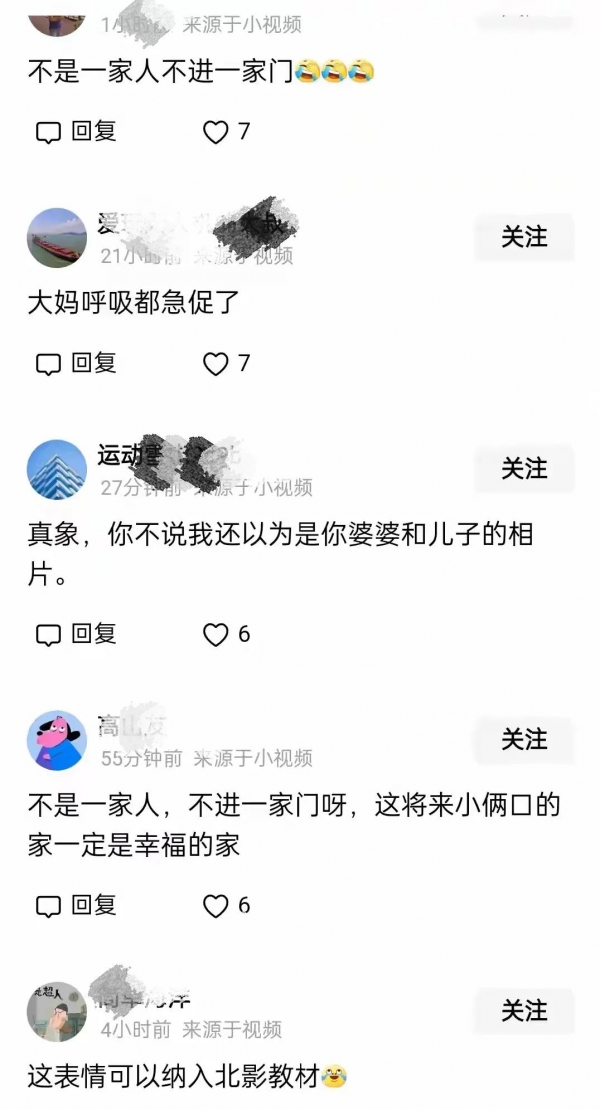Reply to the top "不是一家人不进一家门" comment
This screenshot has width=600, height=1110.
(x=76, y=131)
